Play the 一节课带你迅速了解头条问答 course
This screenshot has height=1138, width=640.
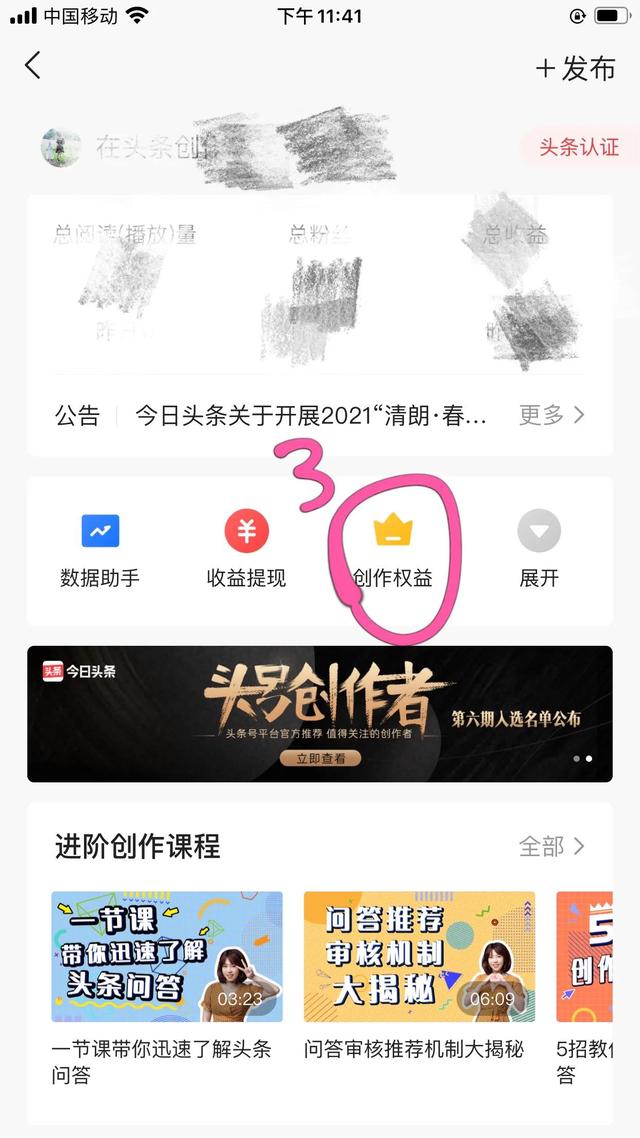click(x=167, y=957)
